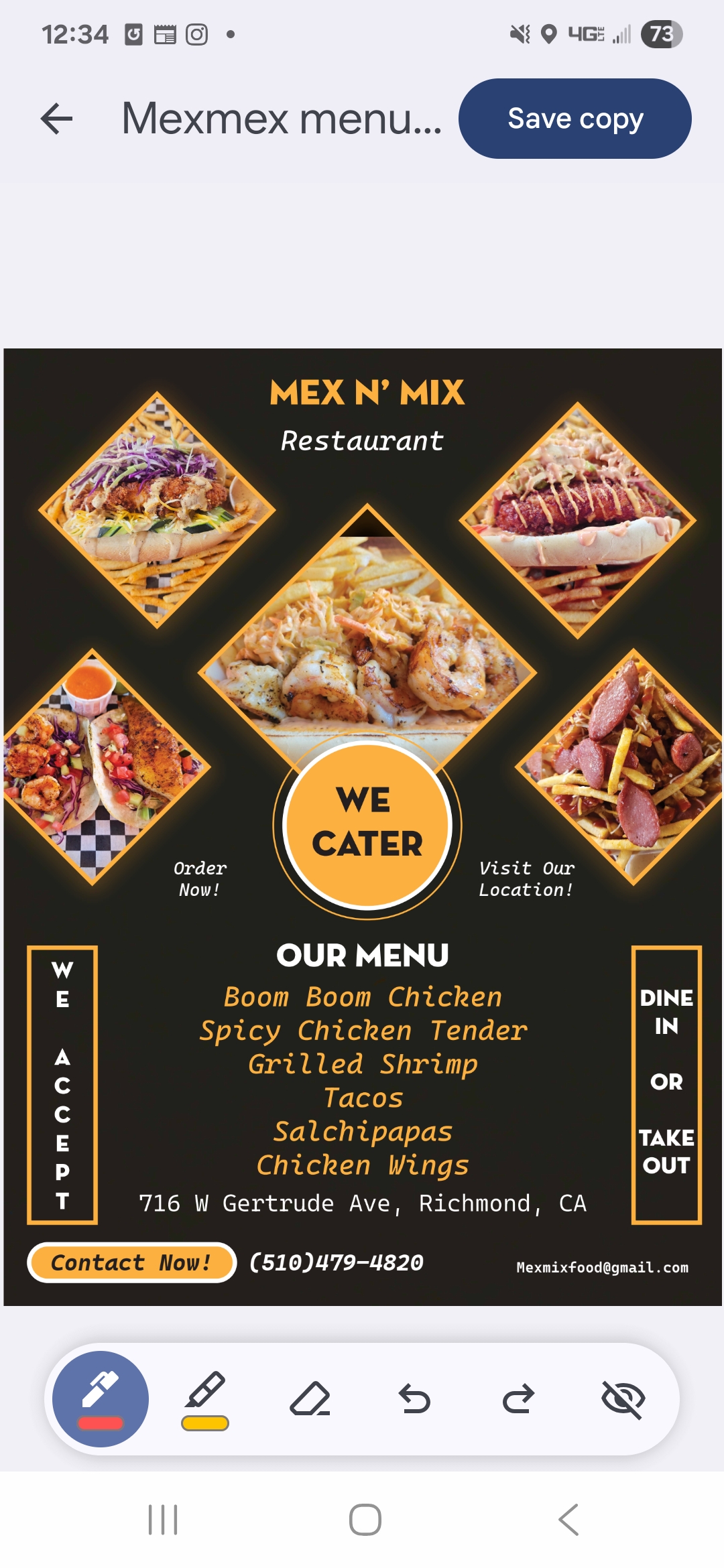Choose the yellow highlighter tool

point(205,1399)
